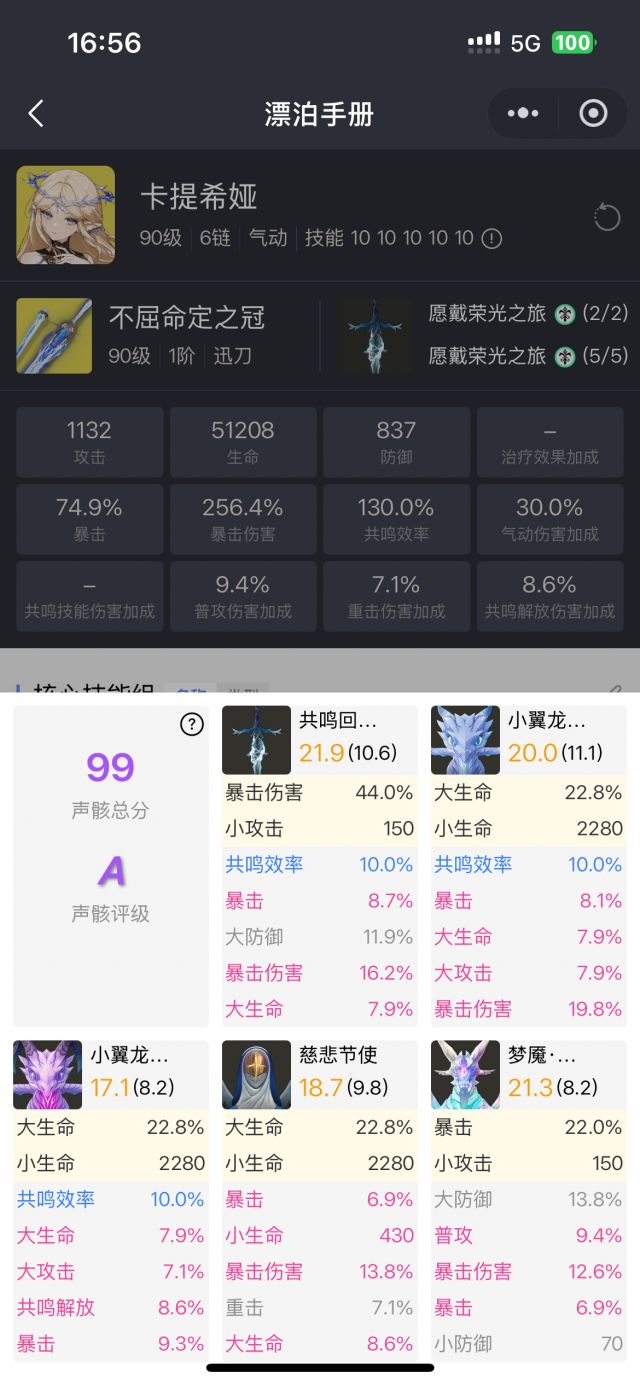Screen dimensions: 640x1385
Task: Close the mini program with the circle button
Action: point(593,114)
